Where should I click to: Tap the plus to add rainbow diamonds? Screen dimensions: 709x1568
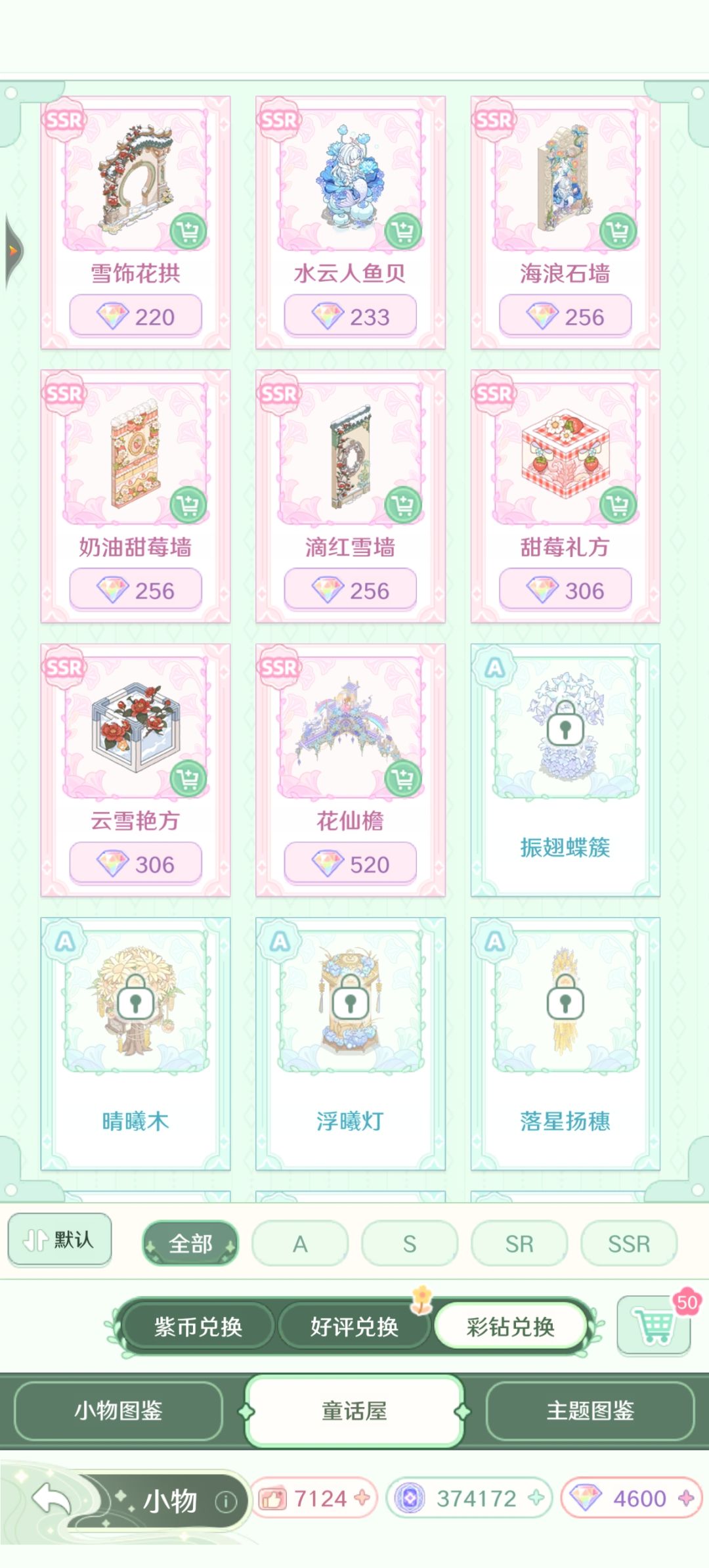click(x=685, y=1498)
